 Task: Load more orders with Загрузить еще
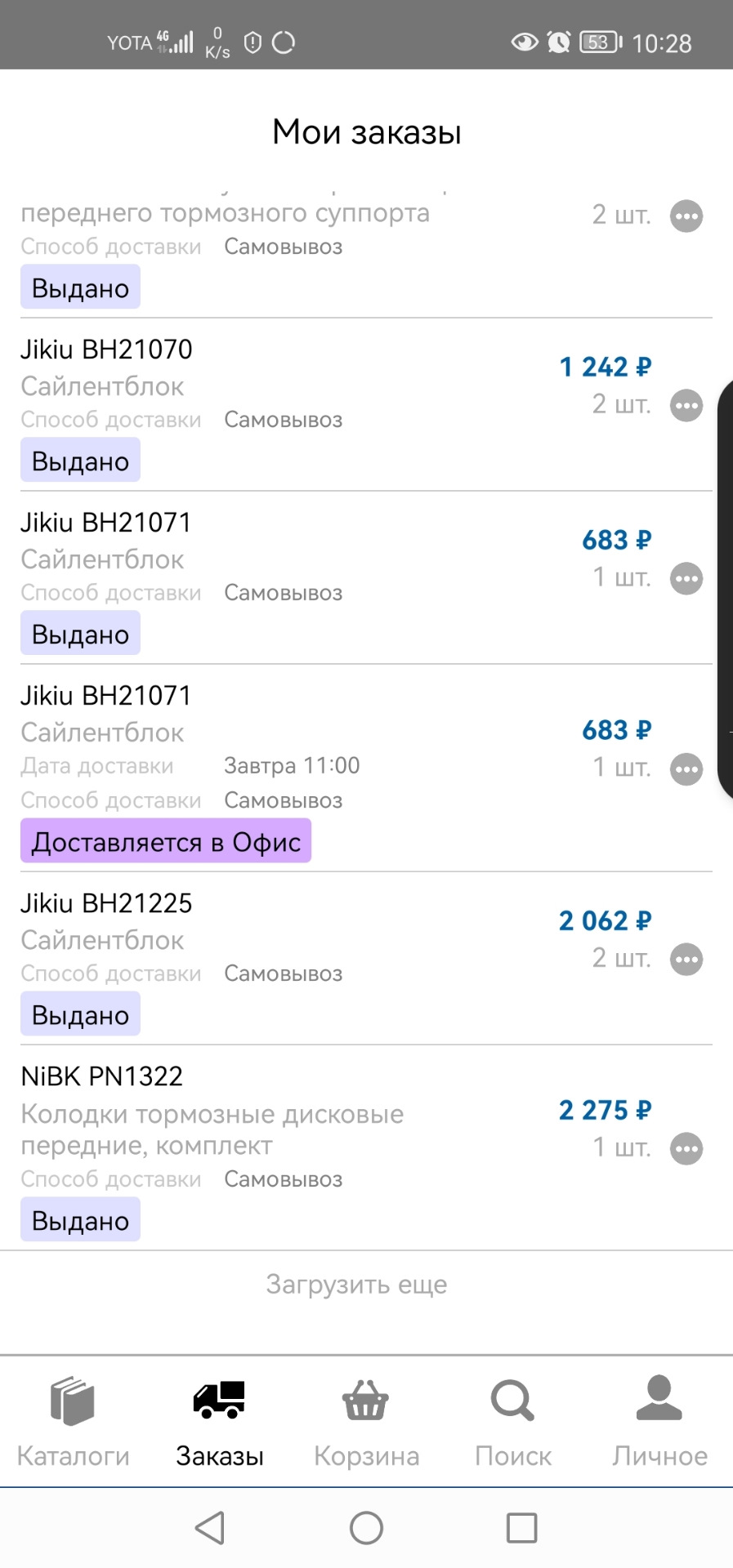(356, 1285)
